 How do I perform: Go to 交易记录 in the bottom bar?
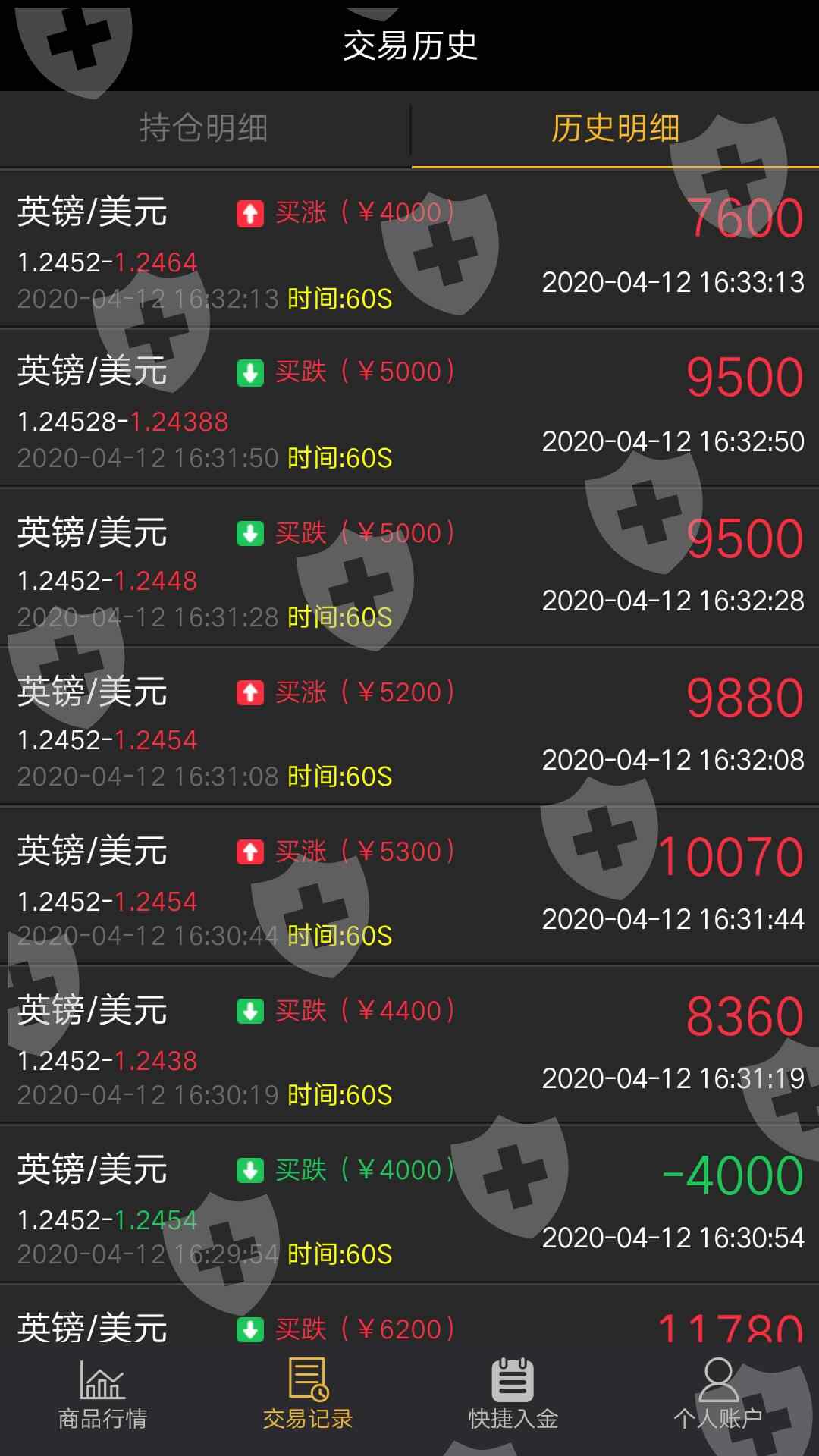tap(308, 1395)
